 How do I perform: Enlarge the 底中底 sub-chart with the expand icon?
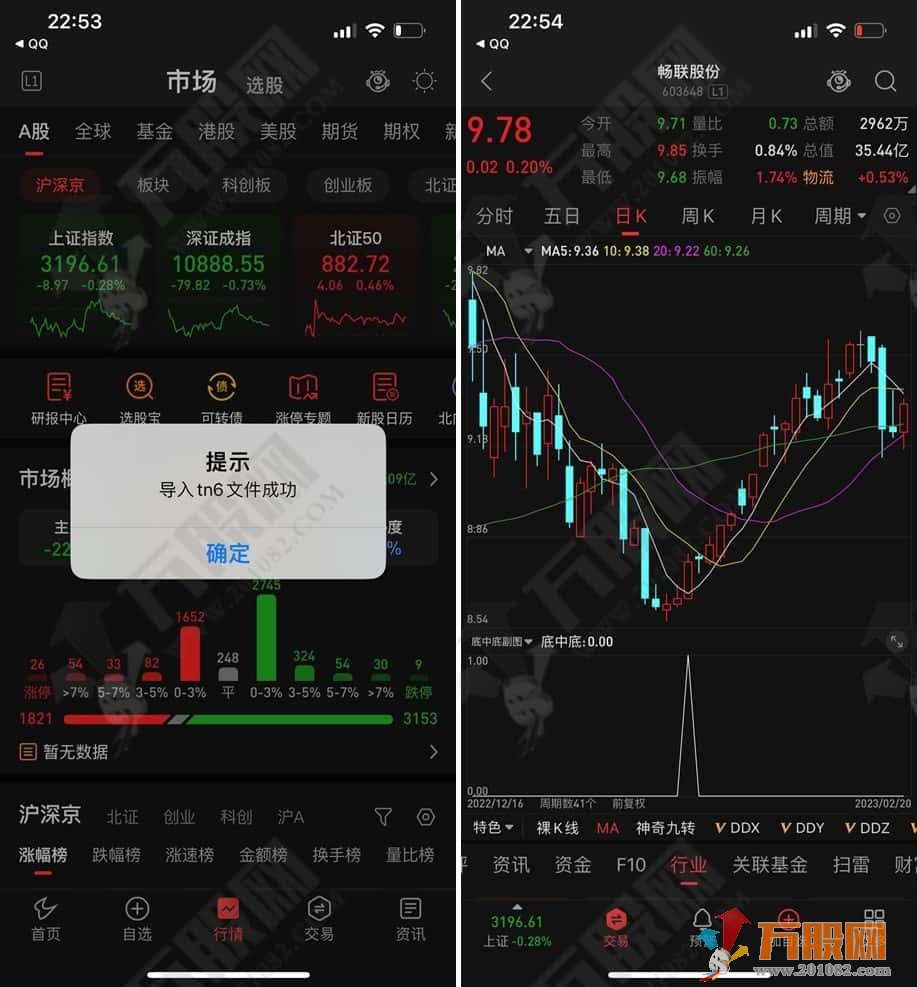click(x=896, y=644)
